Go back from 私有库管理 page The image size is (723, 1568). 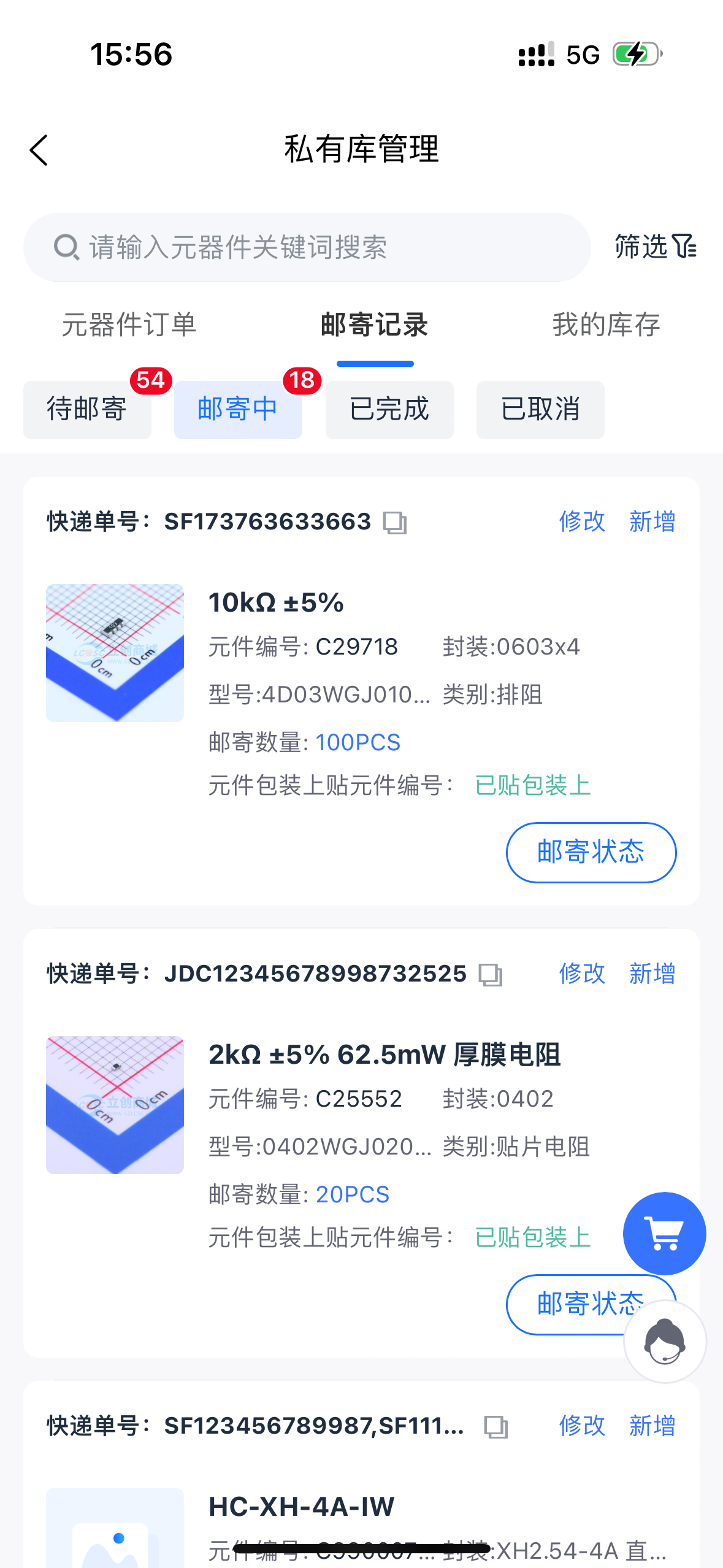(x=39, y=150)
